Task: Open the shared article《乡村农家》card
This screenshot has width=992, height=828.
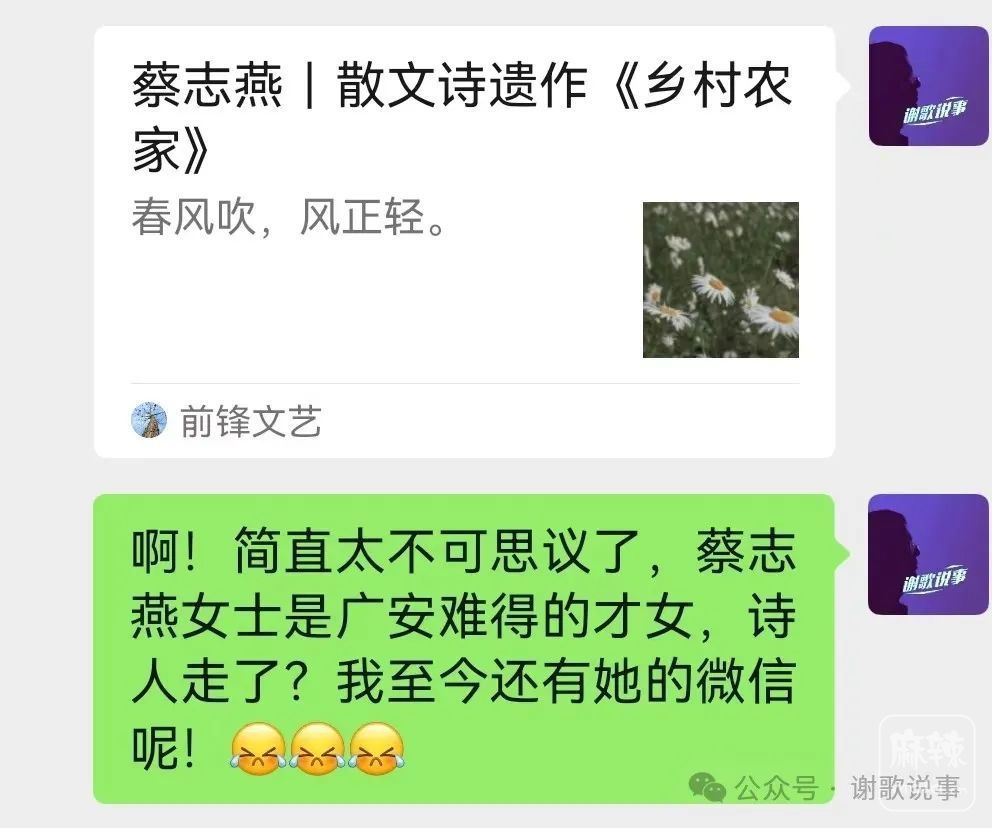Action: coord(464,240)
